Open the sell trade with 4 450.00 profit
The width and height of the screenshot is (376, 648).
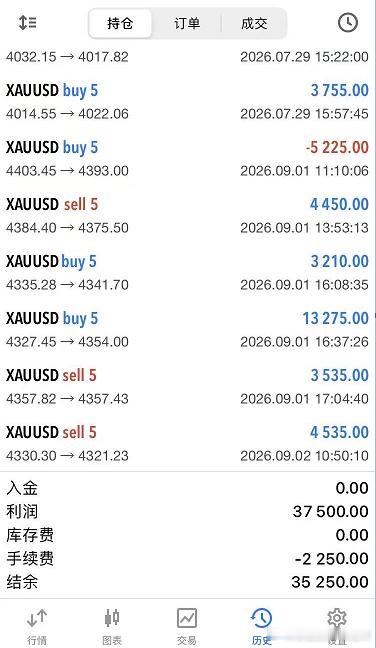coord(188,216)
